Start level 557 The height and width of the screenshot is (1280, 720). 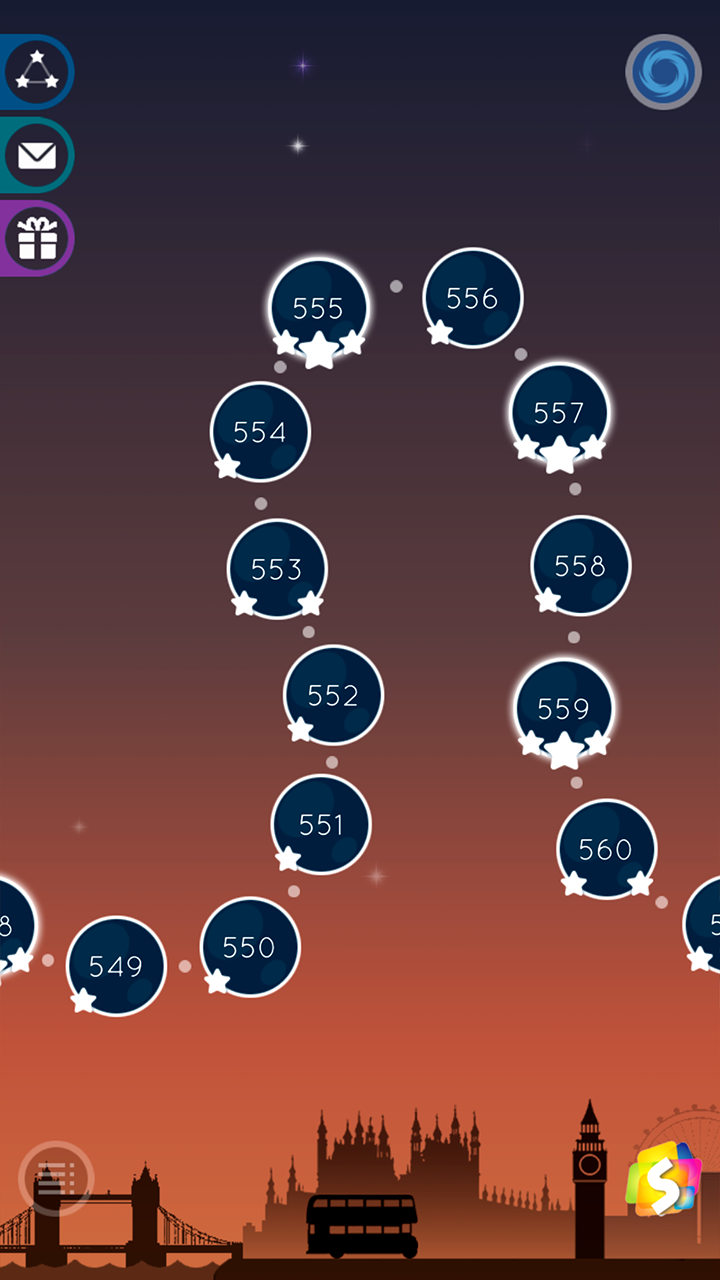click(x=559, y=412)
